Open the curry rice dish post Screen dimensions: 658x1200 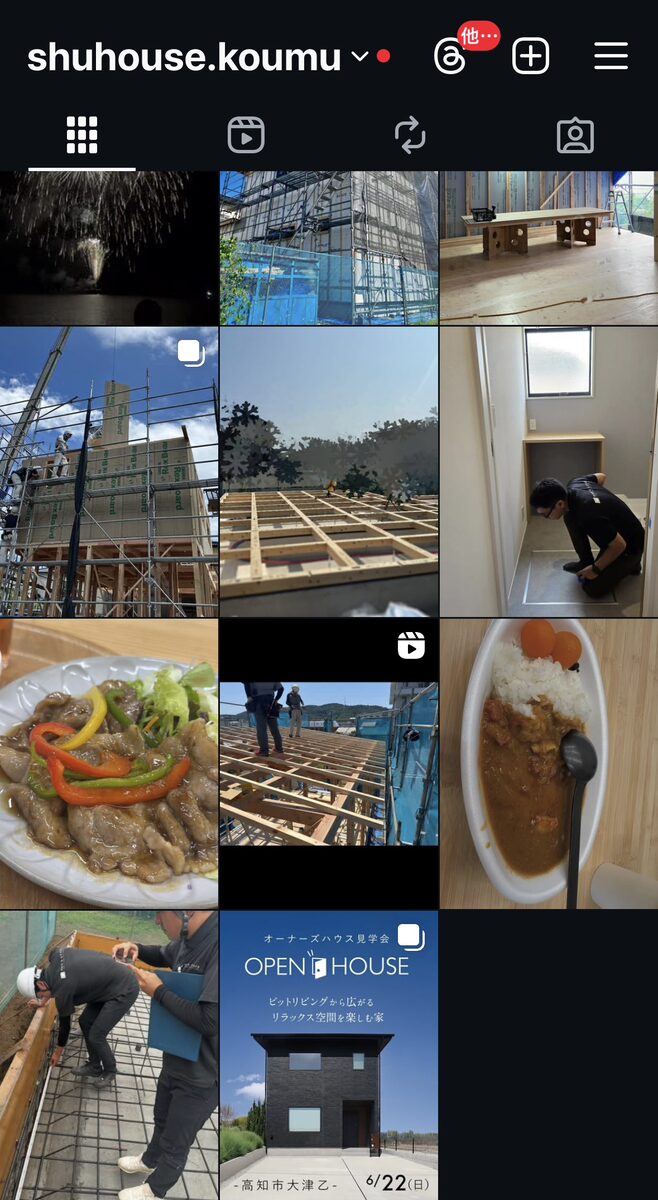coord(549,764)
